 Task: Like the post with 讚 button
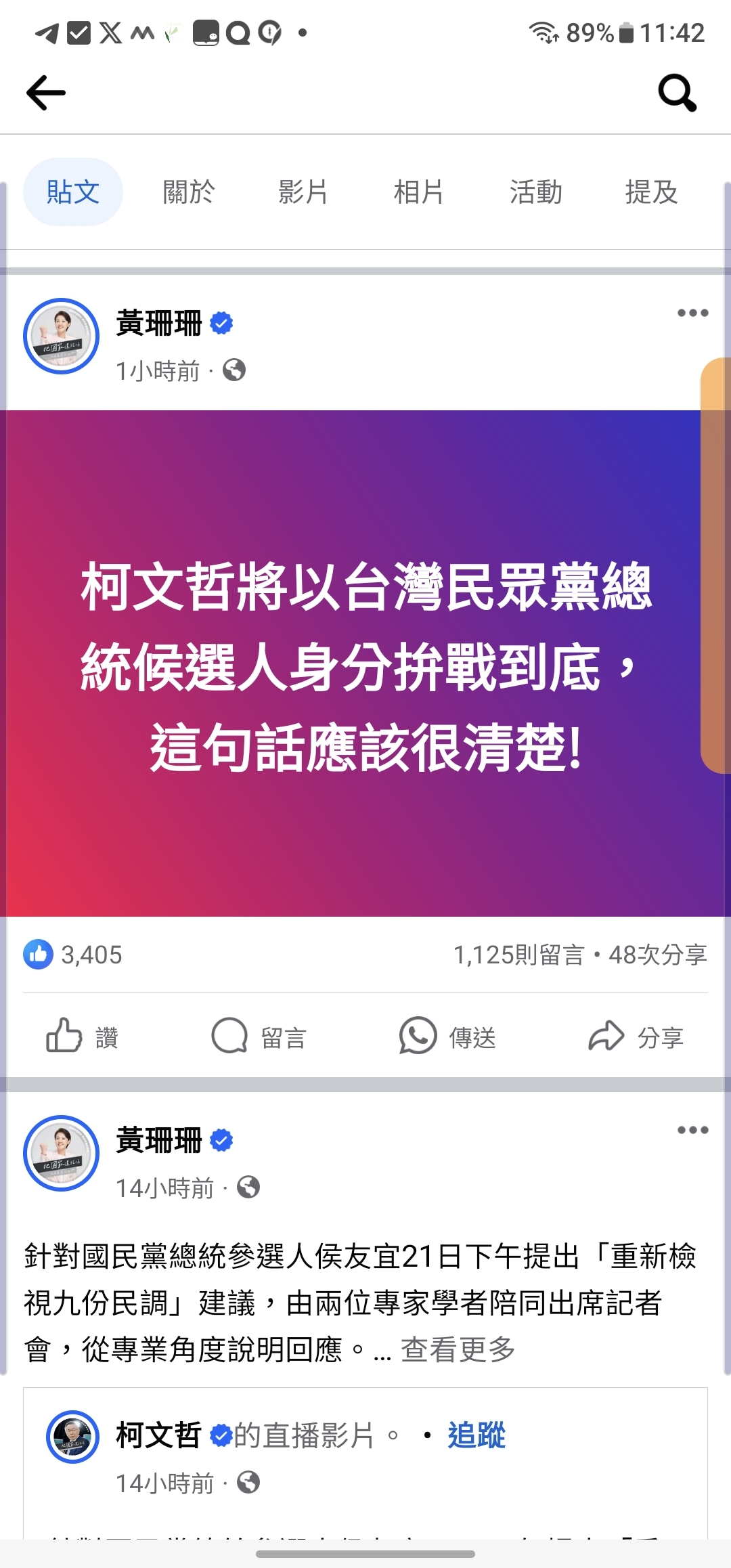pyautogui.click(x=83, y=1037)
